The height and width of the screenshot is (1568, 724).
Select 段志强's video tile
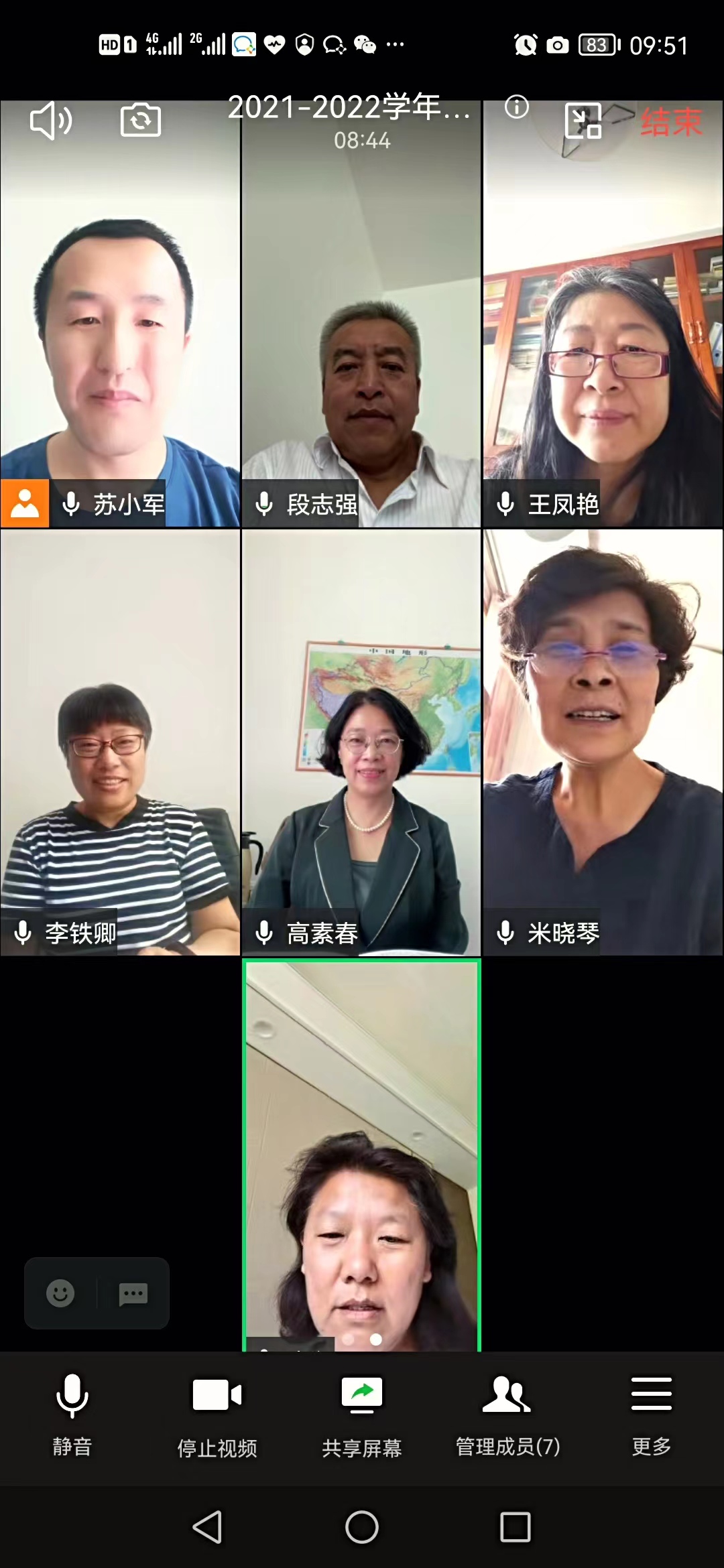(361, 314)
